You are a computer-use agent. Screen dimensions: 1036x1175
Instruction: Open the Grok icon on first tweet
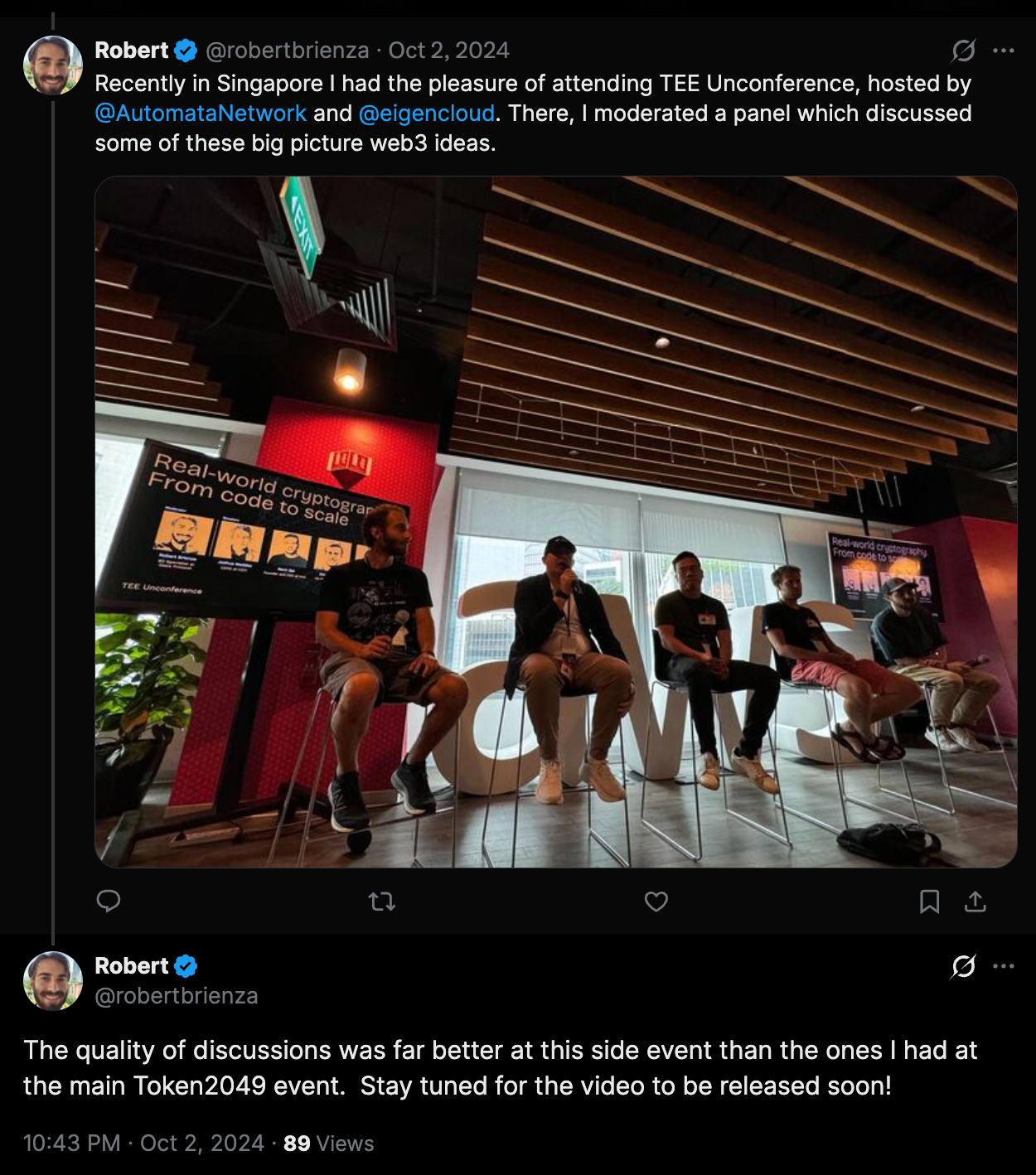[x=963, y=51]
